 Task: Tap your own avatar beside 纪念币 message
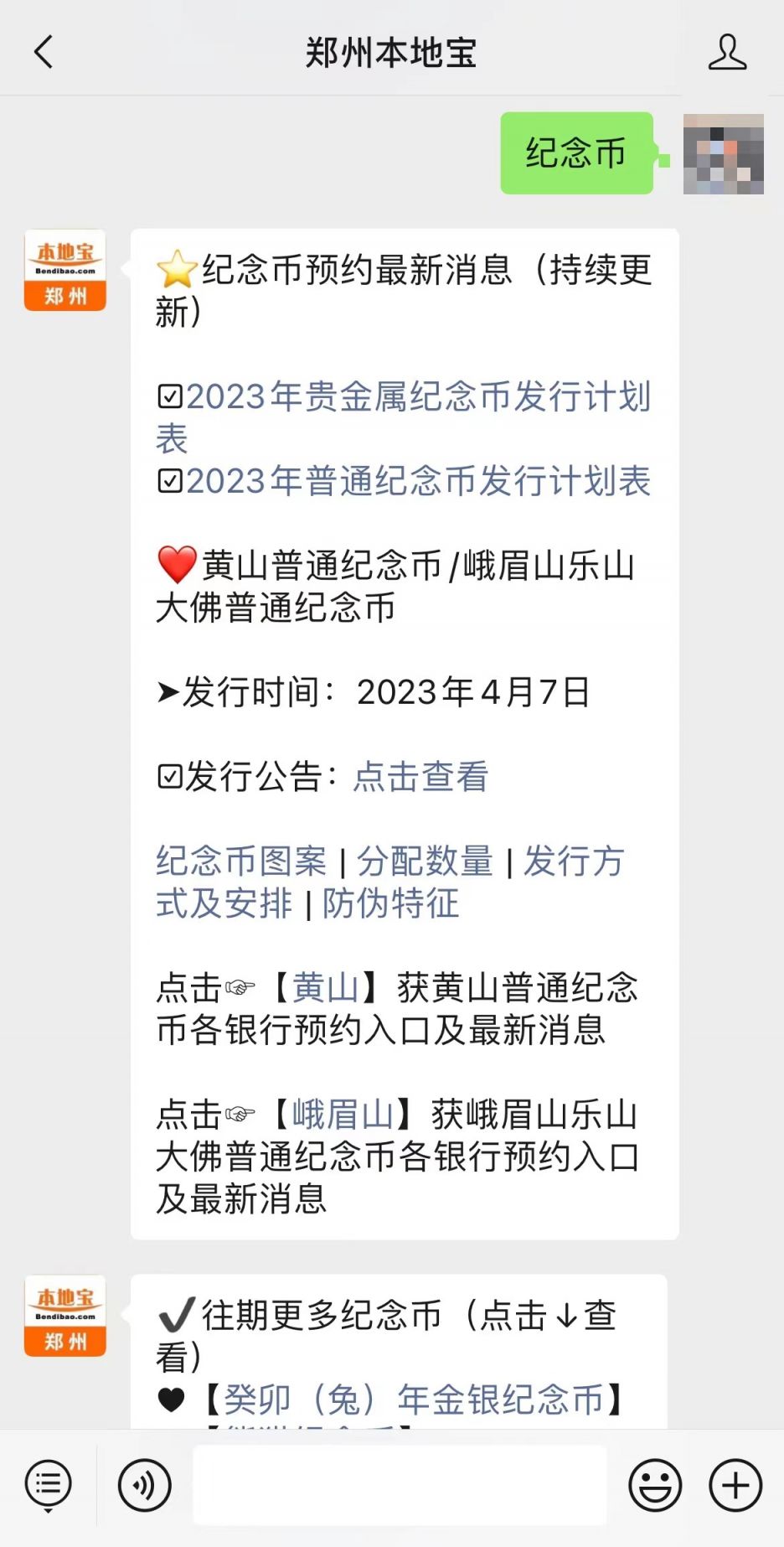723,154
